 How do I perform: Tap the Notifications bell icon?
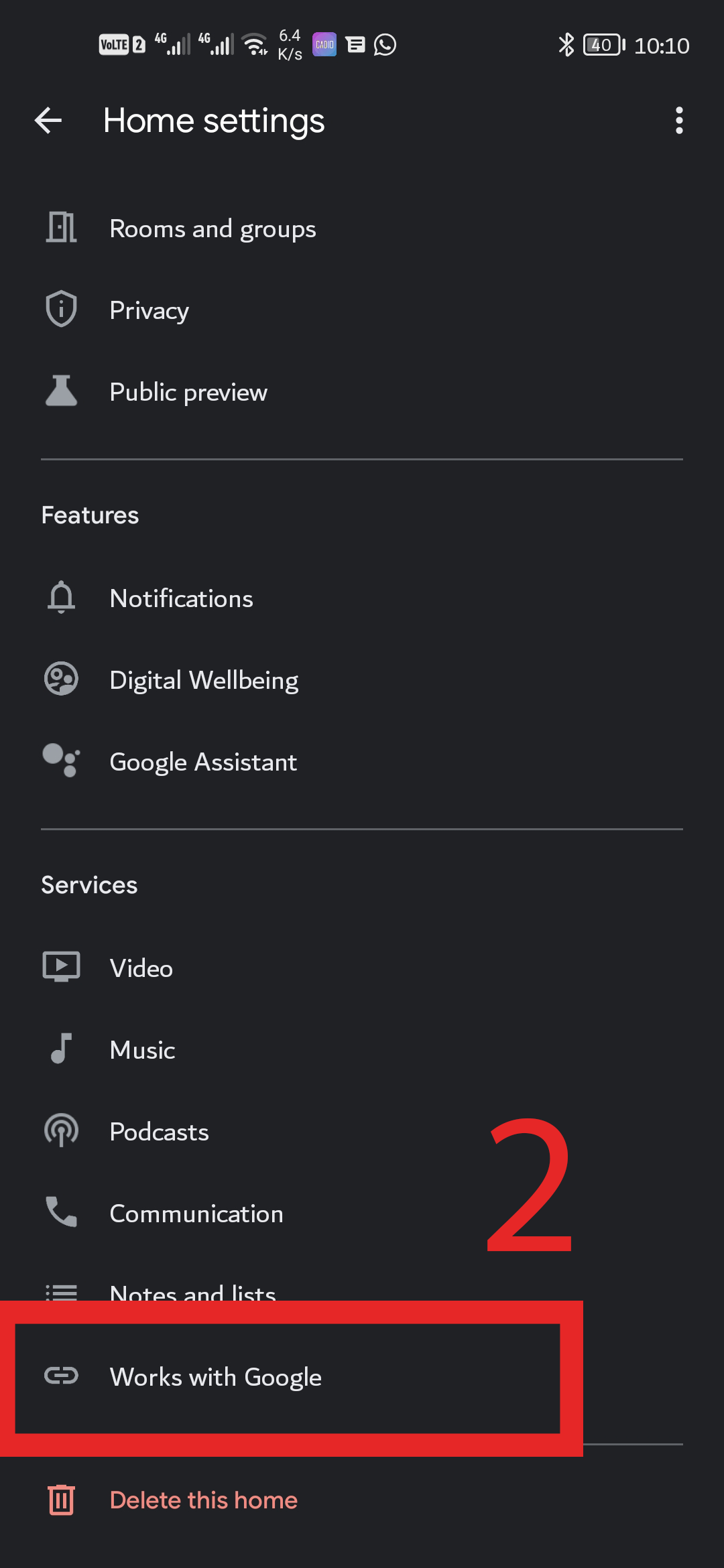[x=61, y=598]
